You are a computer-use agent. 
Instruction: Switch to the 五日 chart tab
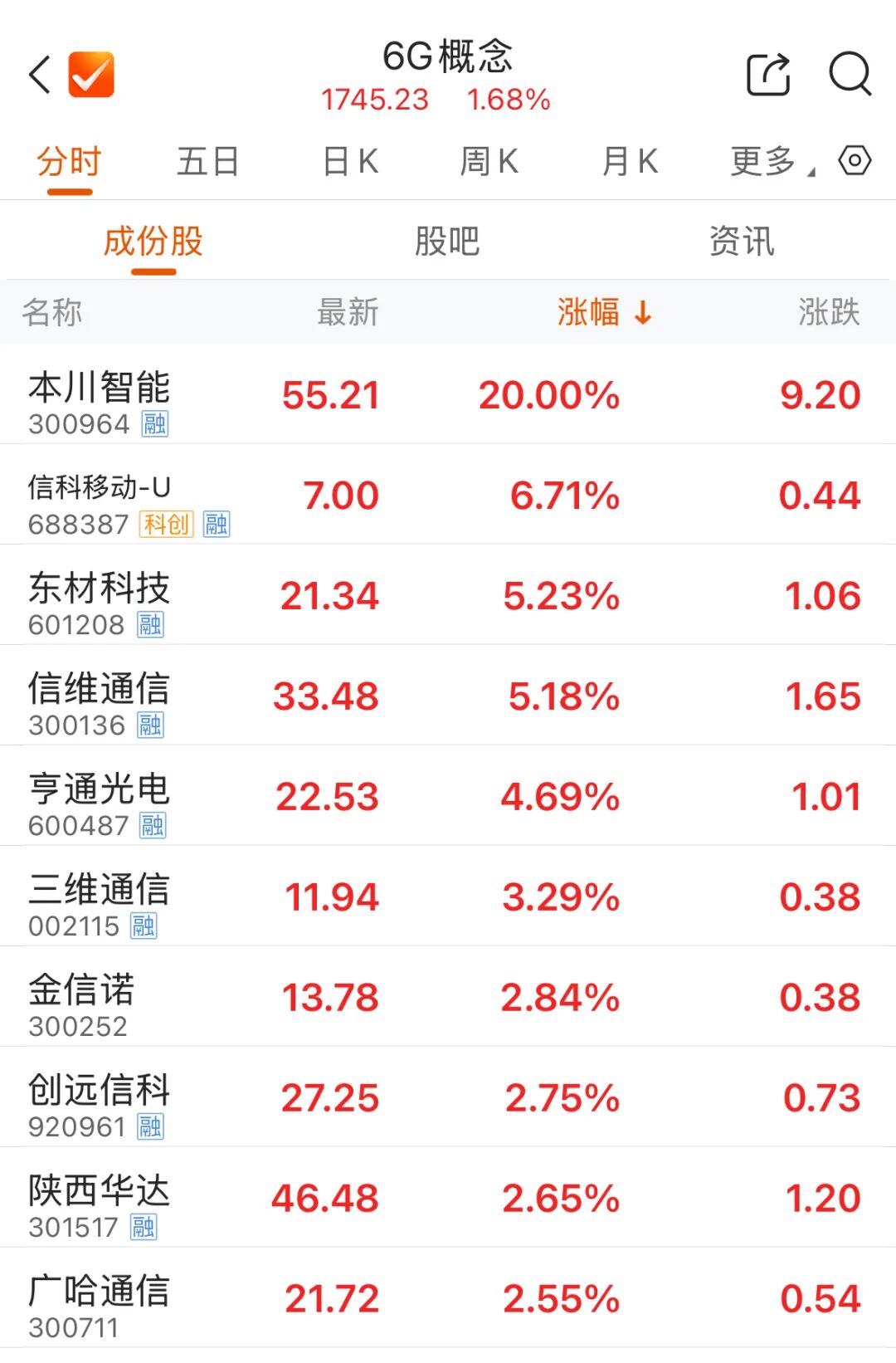(x=207, y=161)
